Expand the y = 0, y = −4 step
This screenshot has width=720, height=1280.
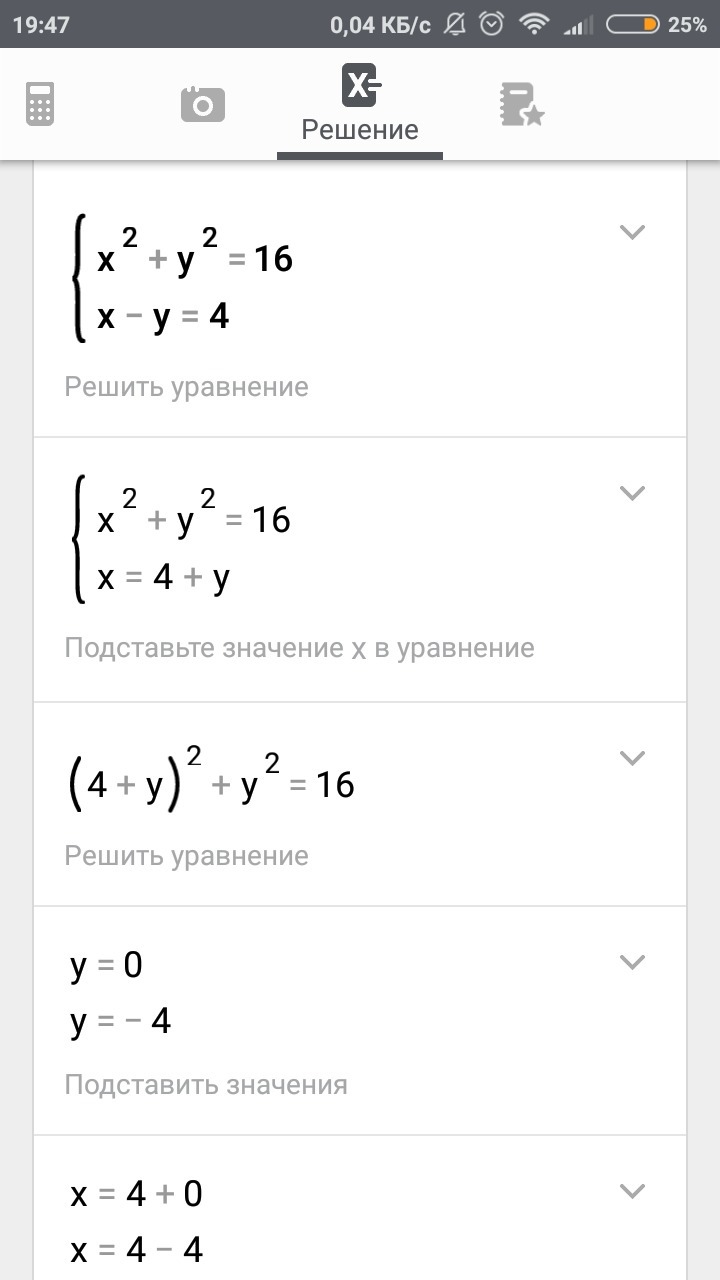(632, 962)
